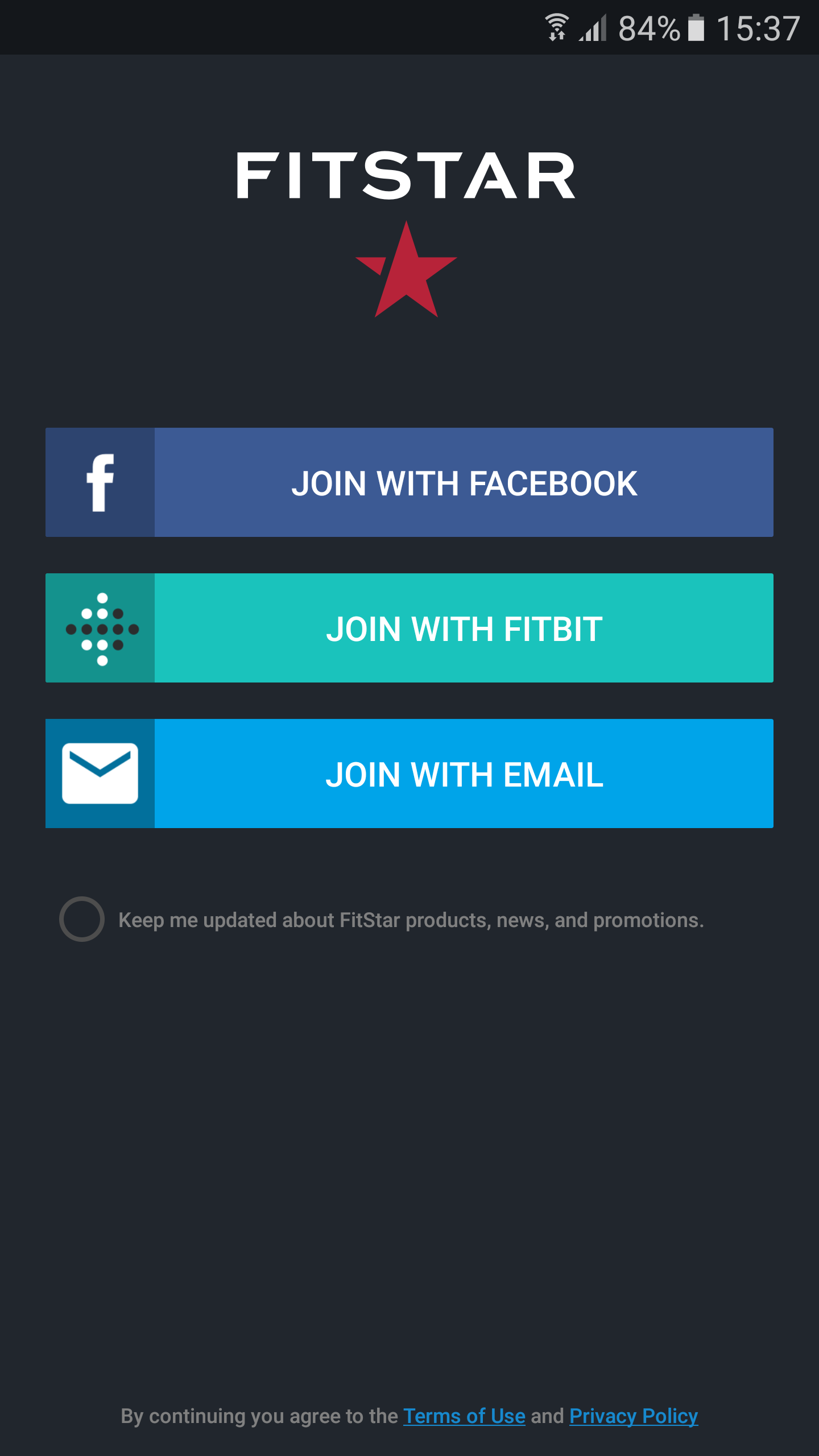This screenshot has height=1456, width=819.
Task: Enable FitStar news and promotions updates
Action: tap(82, 919)
